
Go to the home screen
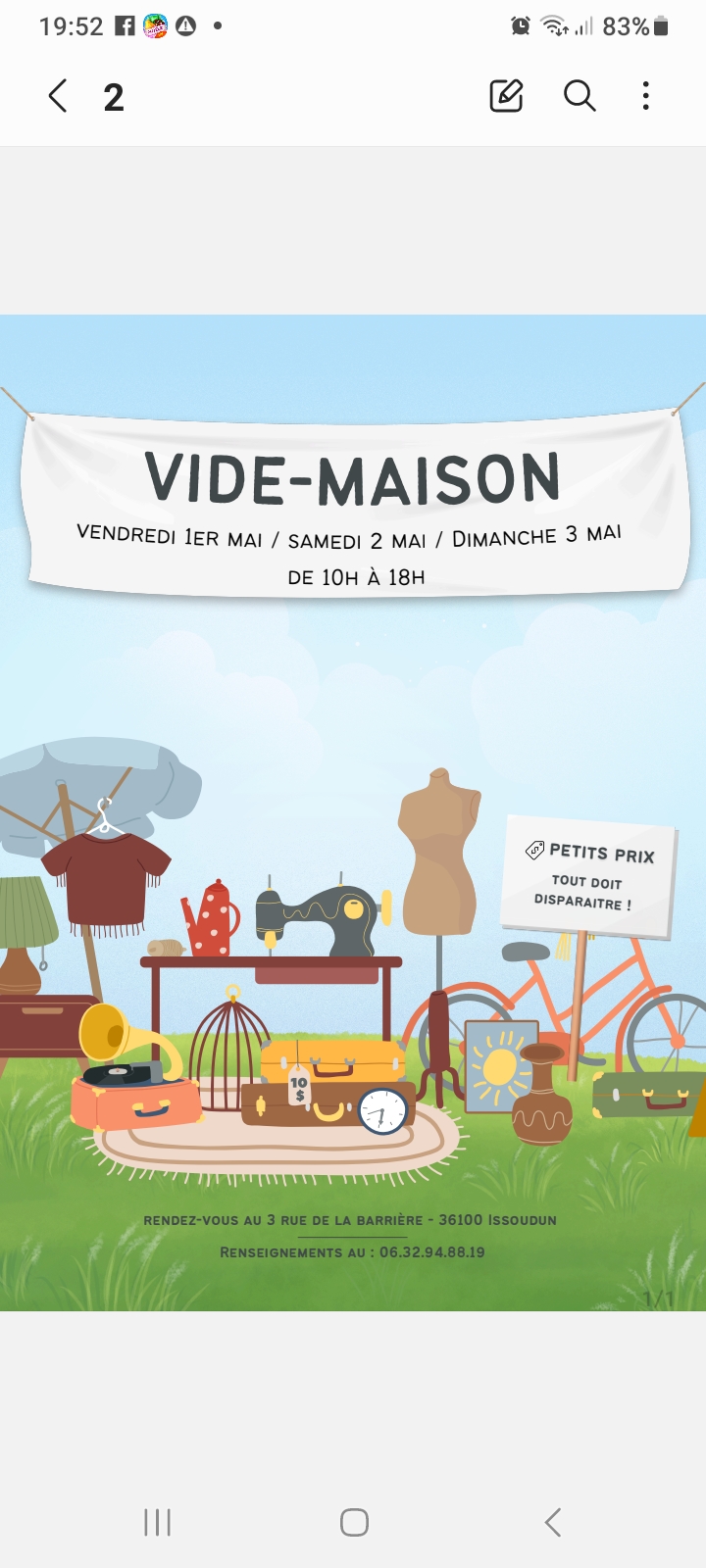coord(354,1522)
